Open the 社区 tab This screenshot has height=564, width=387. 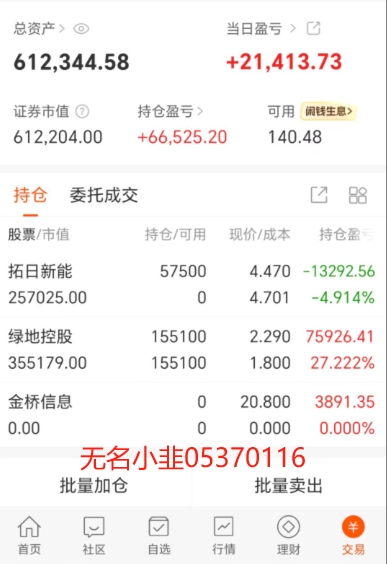click(94, 535)
